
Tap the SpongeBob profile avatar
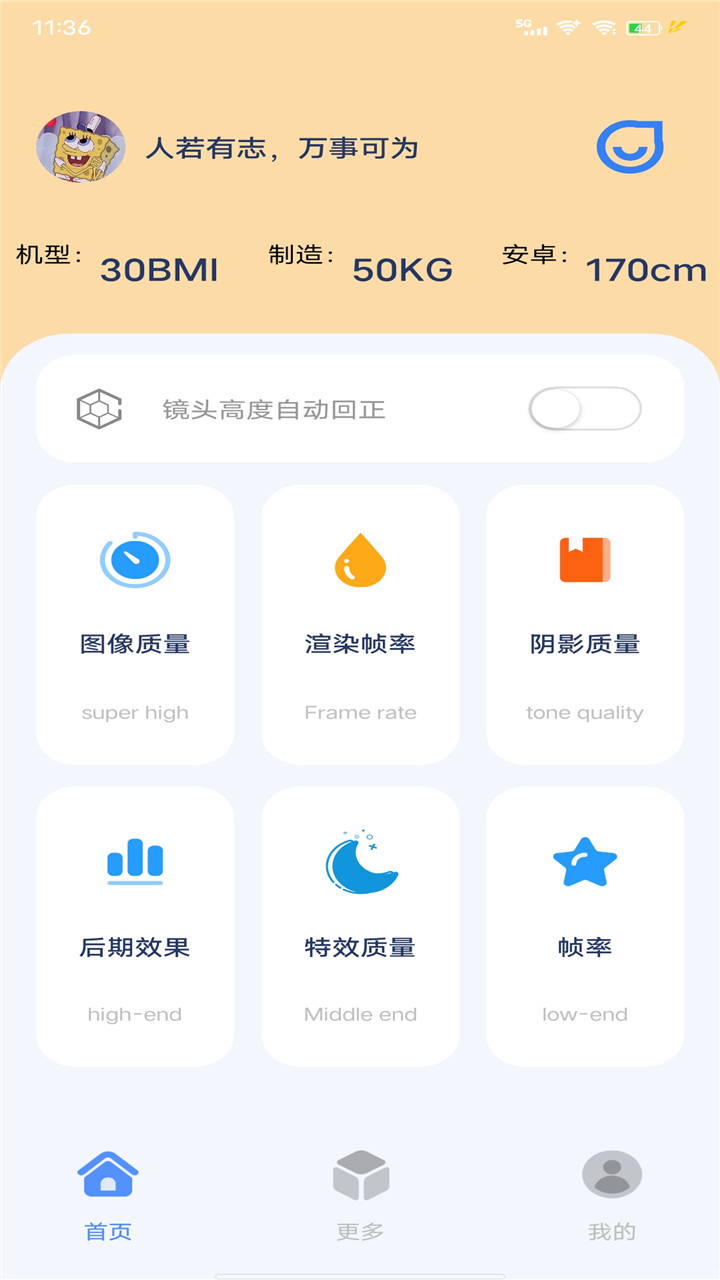[x=81, y=146]
